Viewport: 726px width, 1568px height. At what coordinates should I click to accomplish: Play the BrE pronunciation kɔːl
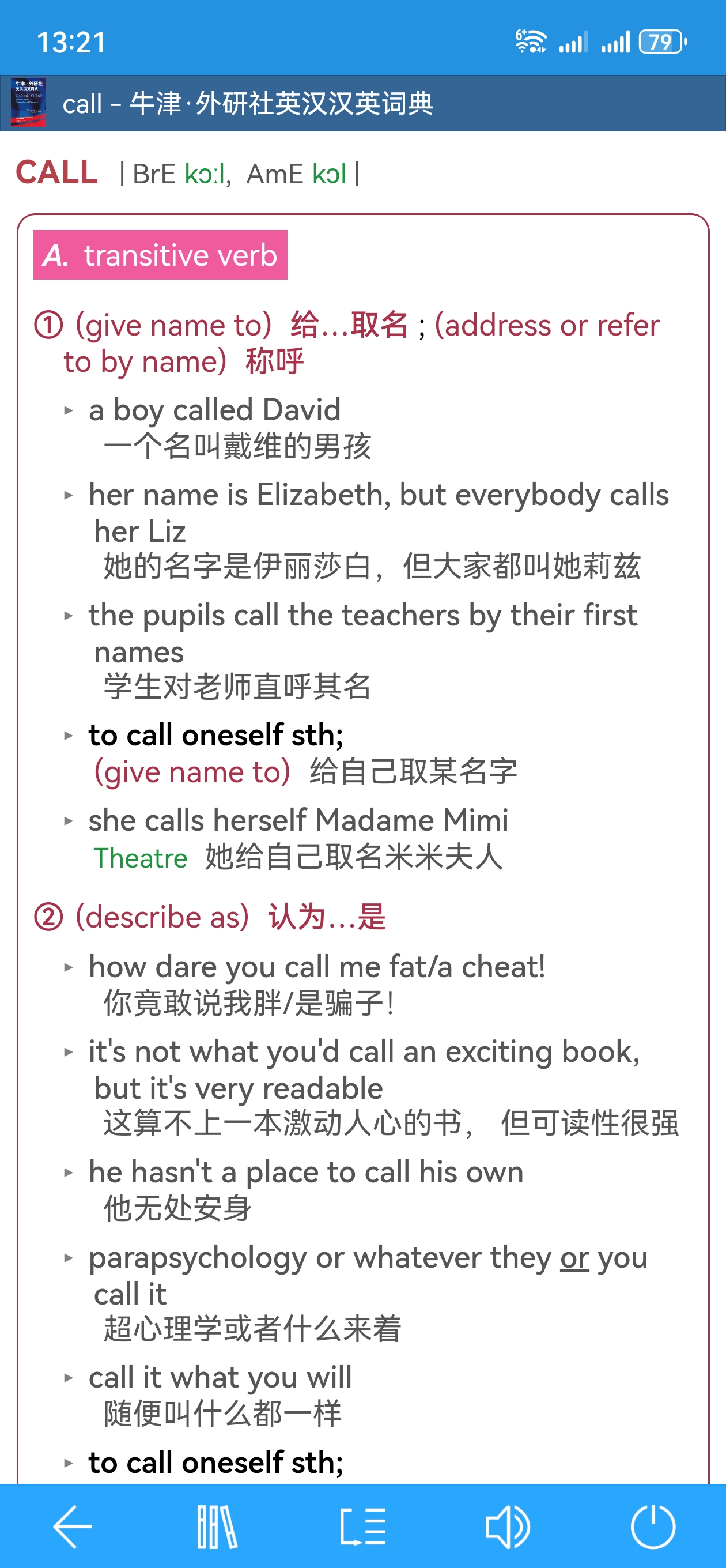[x=205, y=174]
